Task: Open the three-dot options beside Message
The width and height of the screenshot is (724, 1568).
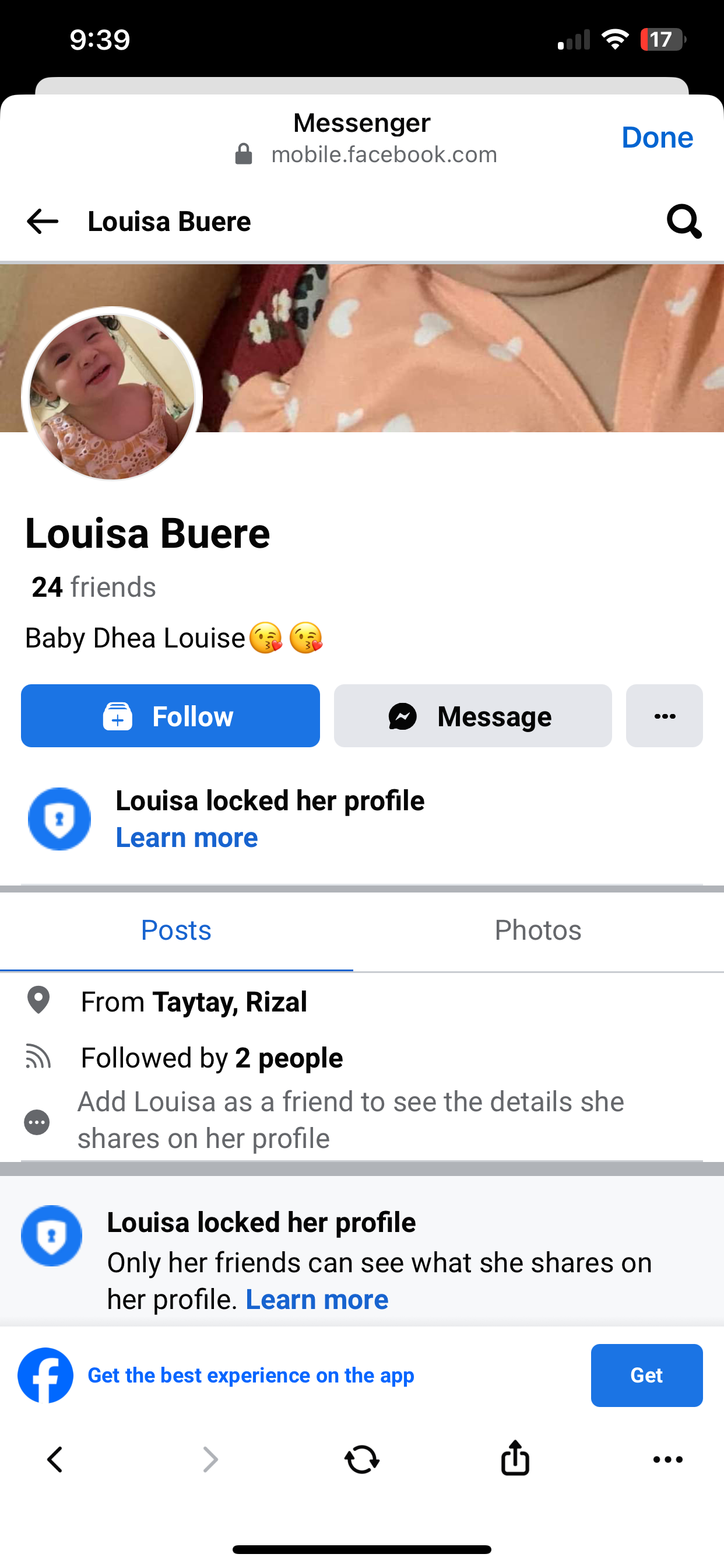Action: click(665, 716)
